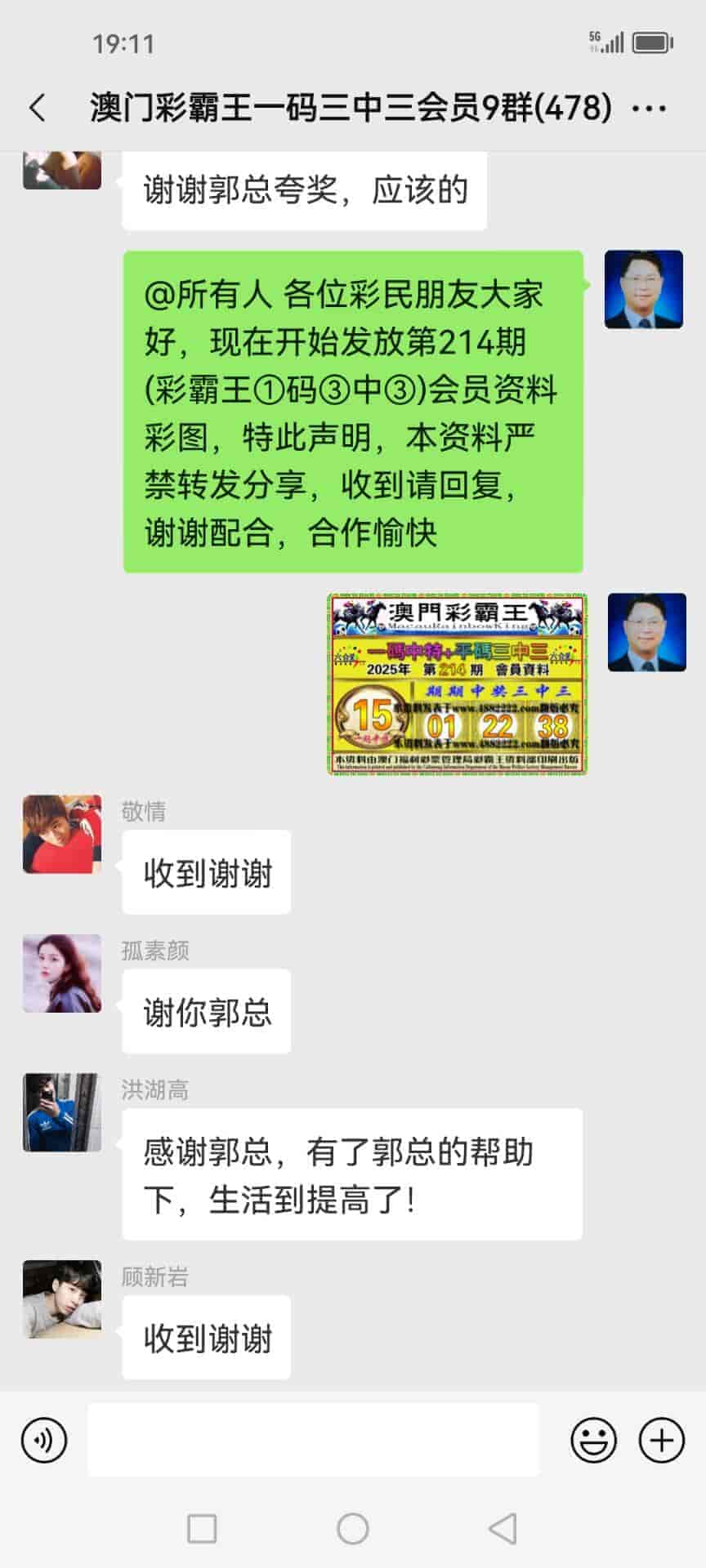Tap the system home button
The image size is (706, 1568).
coord(353,1528)
